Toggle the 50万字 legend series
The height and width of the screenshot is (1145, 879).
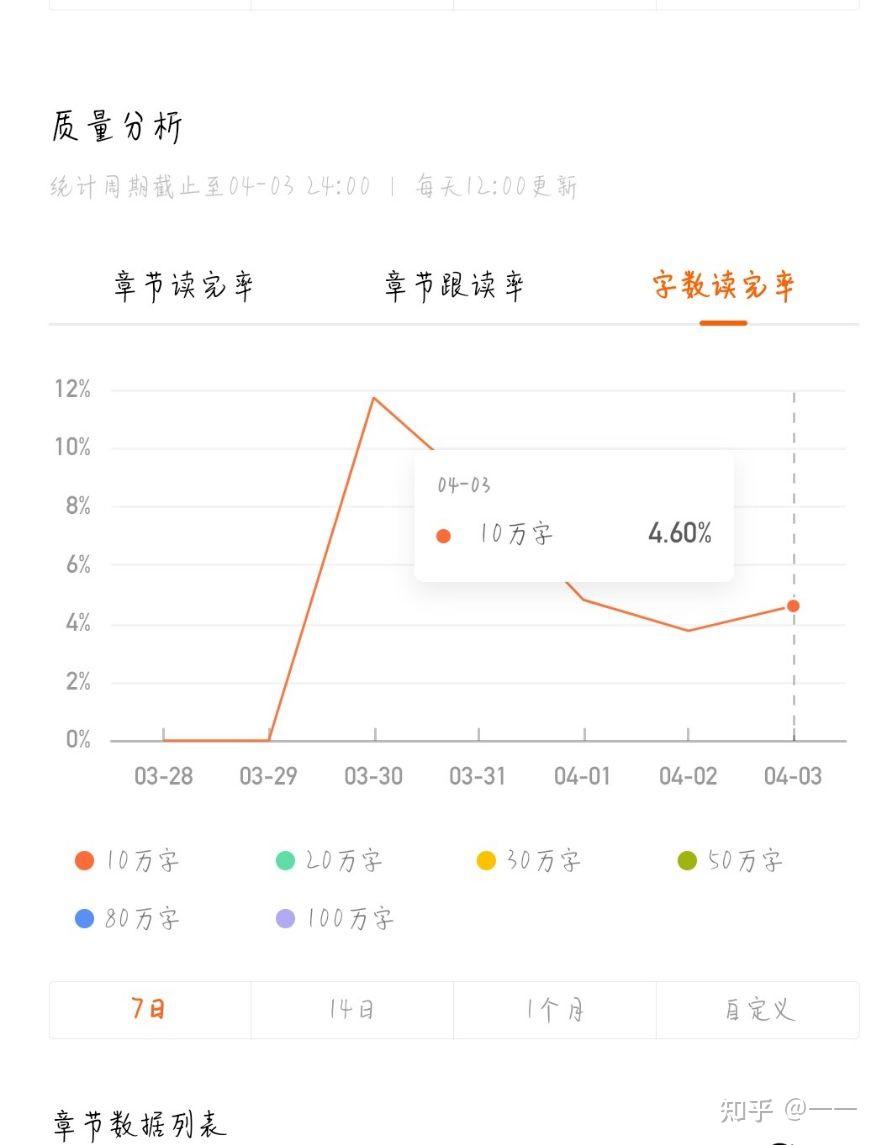coord(730,861)
